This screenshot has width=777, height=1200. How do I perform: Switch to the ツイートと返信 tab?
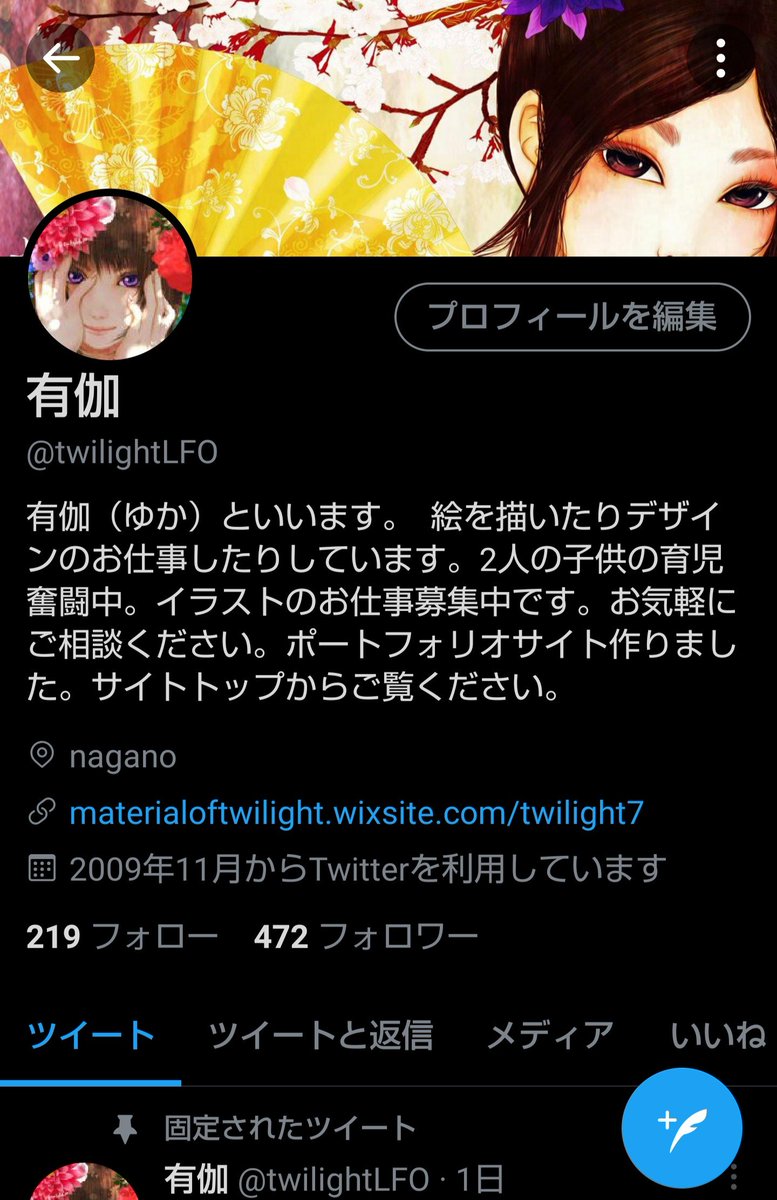tap(320, 1036)
